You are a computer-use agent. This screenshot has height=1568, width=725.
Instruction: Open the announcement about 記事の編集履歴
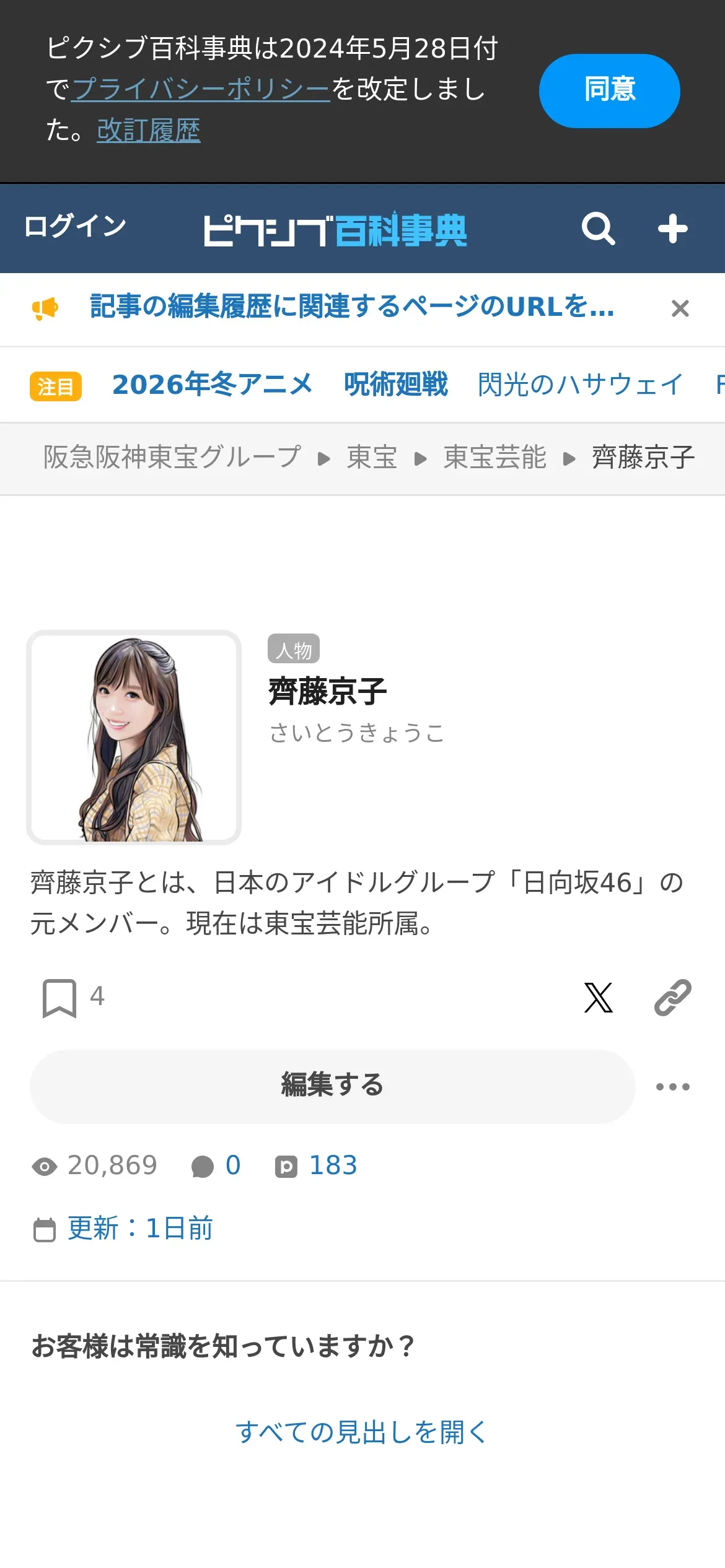pos(352,307)
